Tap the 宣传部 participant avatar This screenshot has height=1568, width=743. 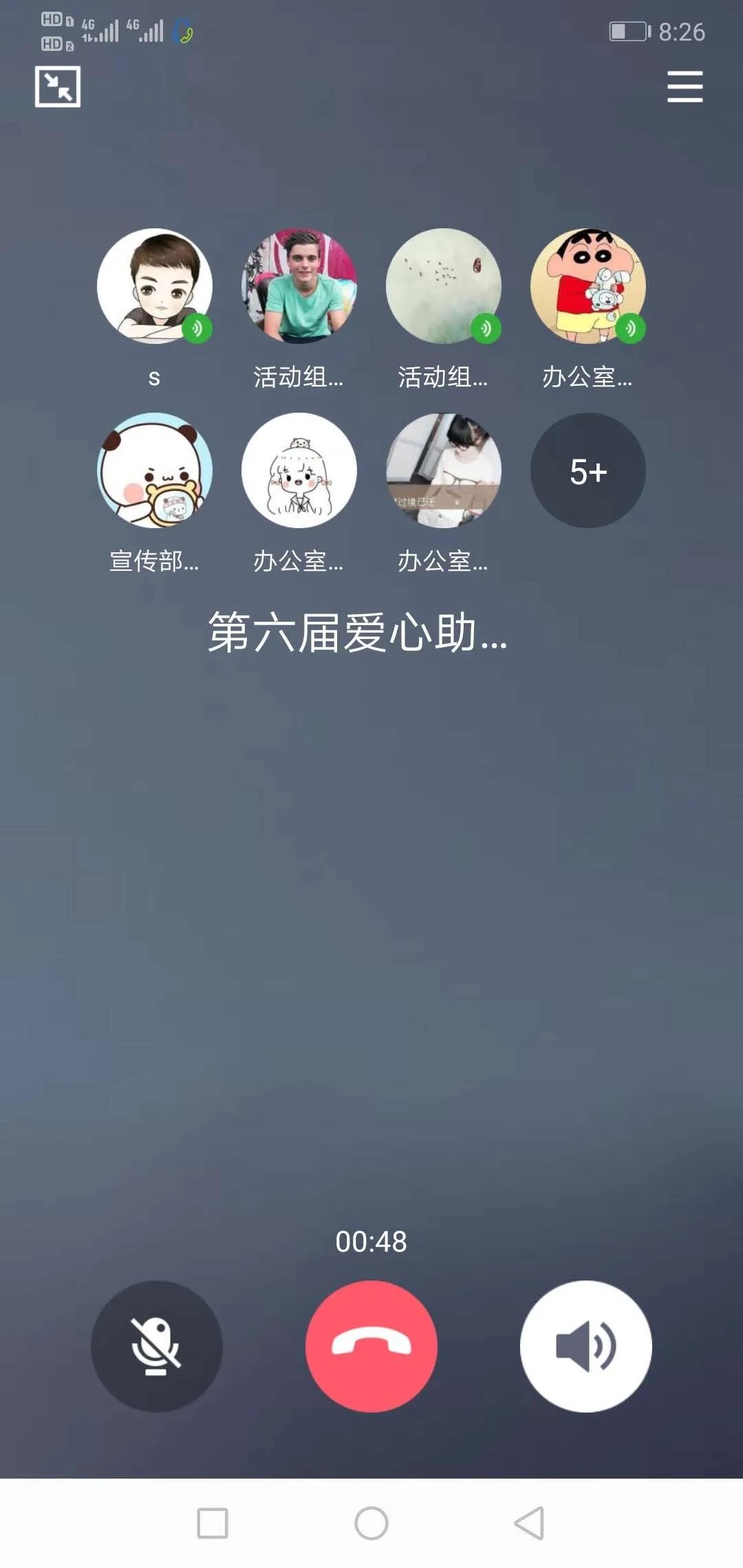[x=155, y=470]
